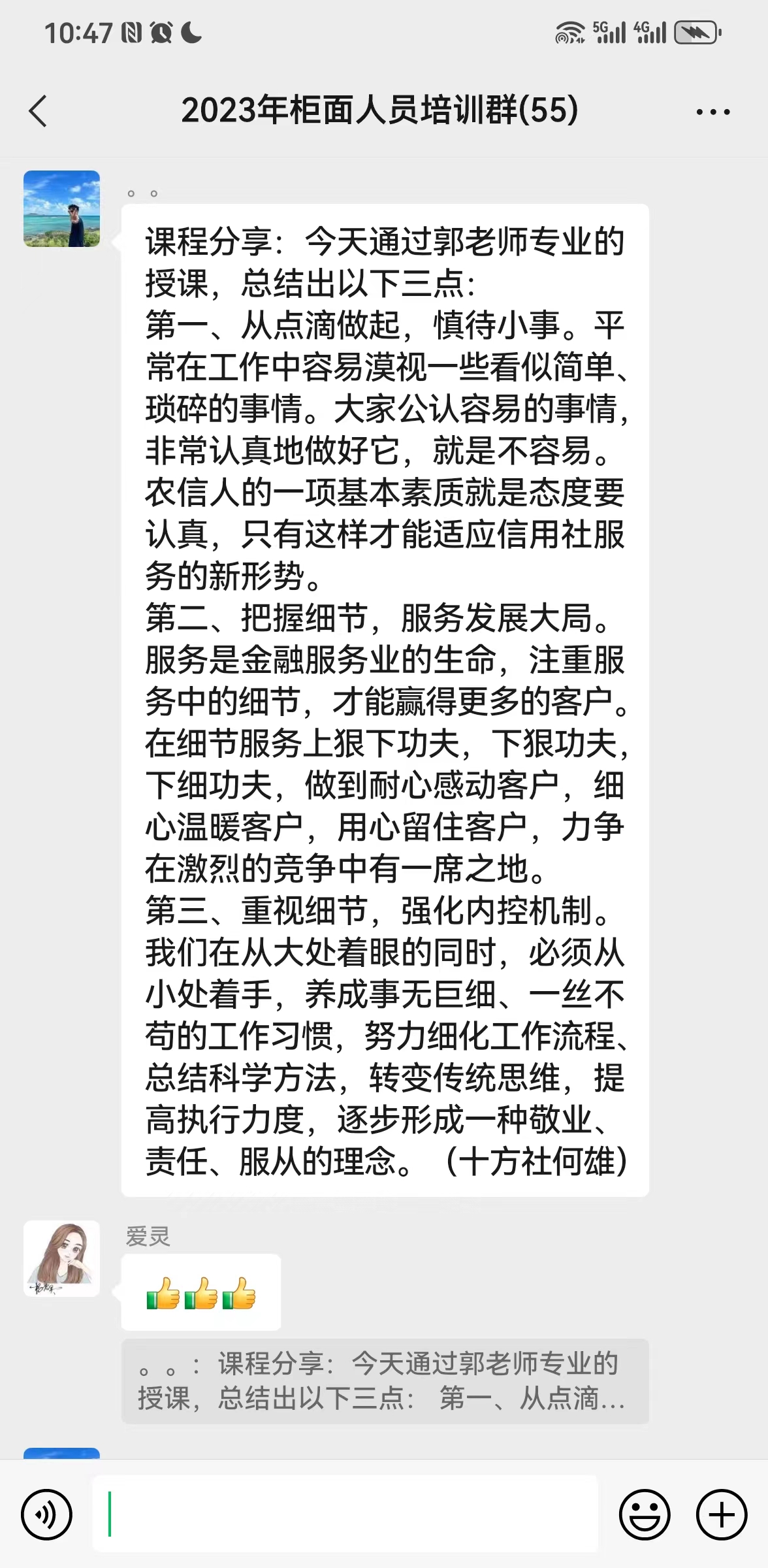Open the emoji picker

tap(644, 1514)
